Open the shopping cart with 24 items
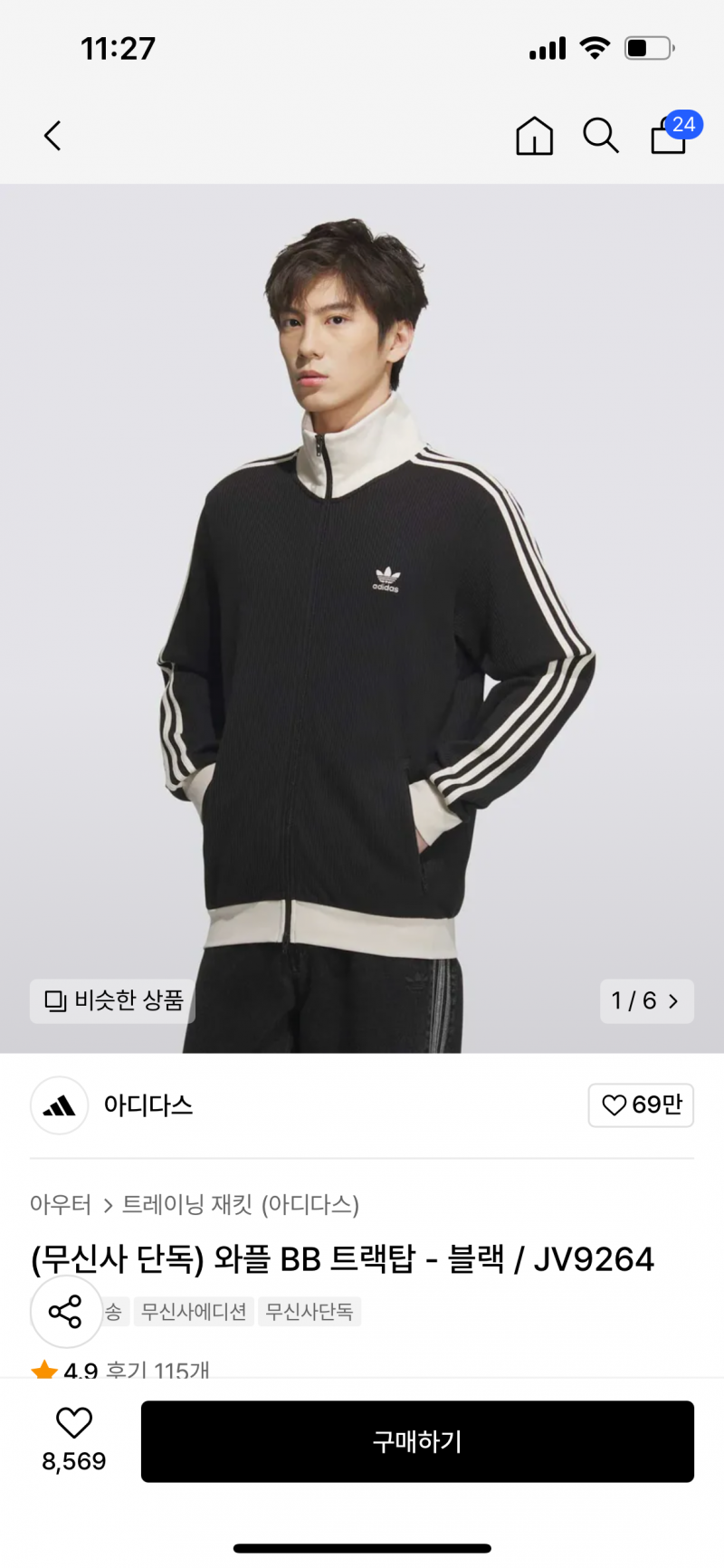Image resolution: width=724 pixels, height=1568 pixels. click(668, 139)
